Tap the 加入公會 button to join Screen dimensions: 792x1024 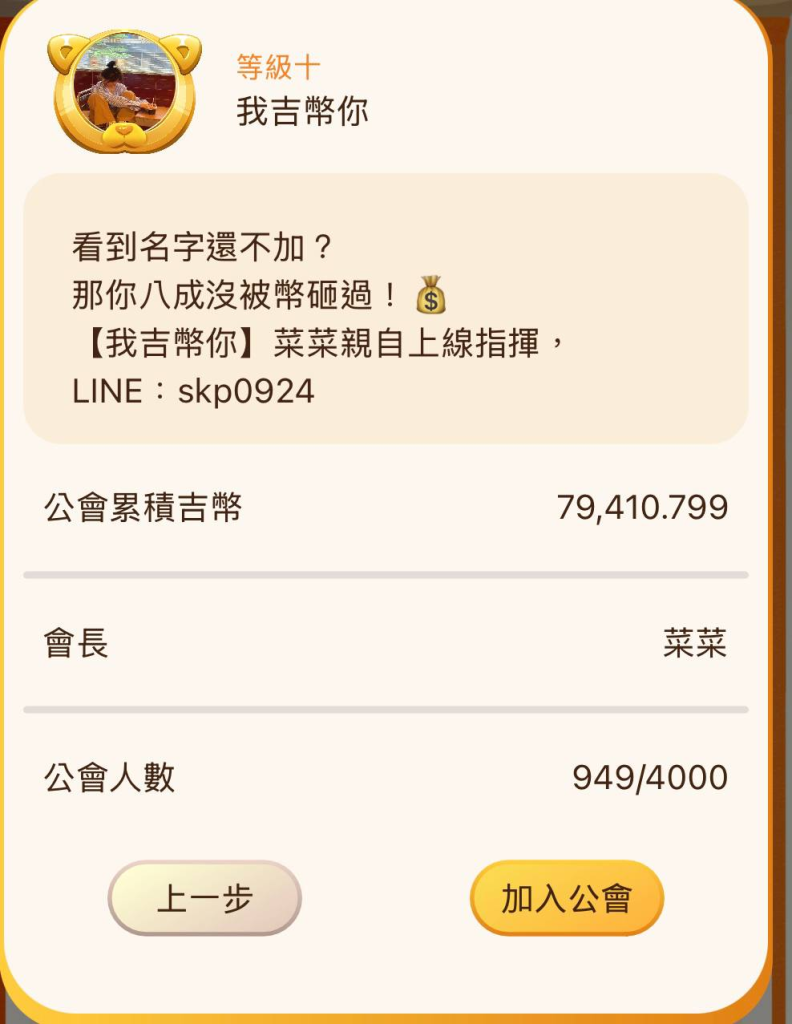click(x=567, y=898)
